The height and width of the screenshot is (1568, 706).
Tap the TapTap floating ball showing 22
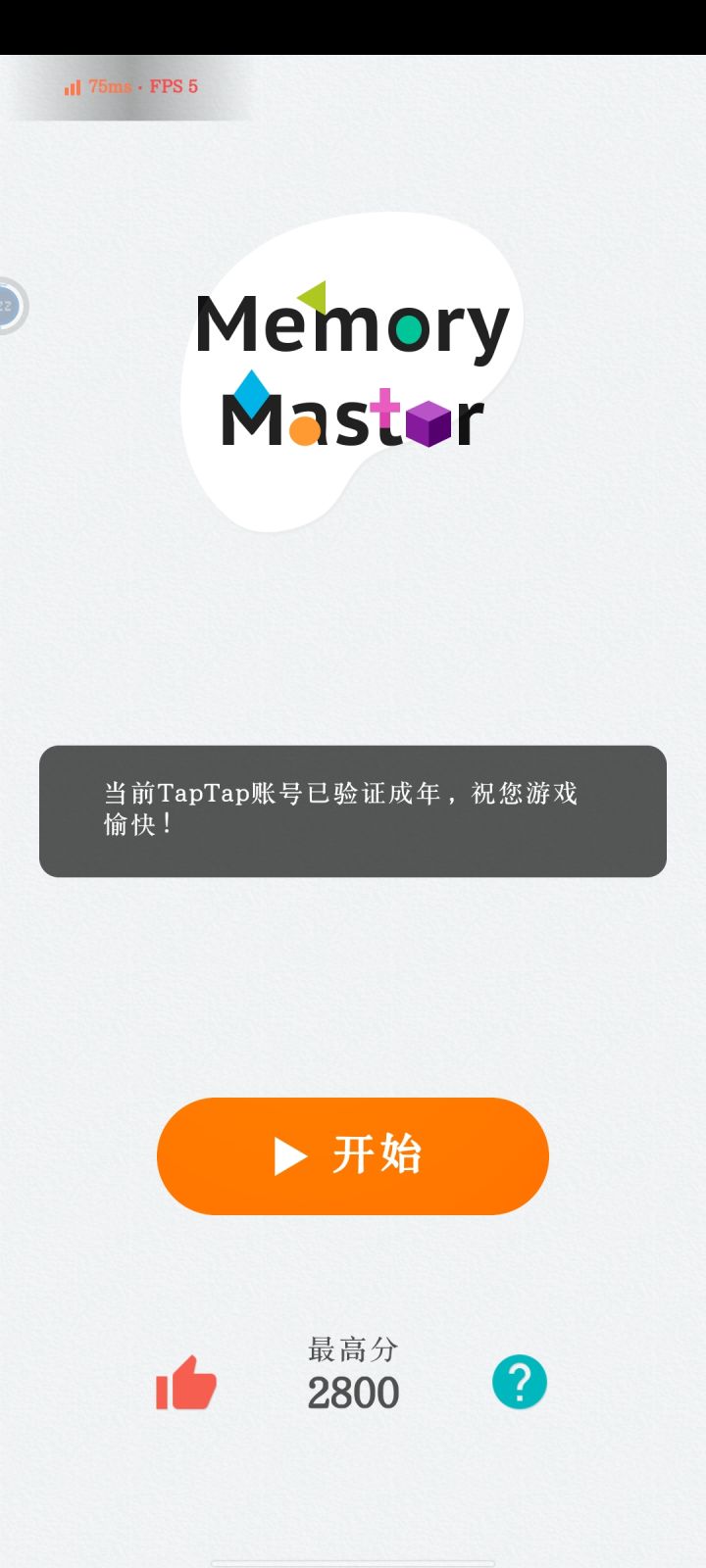pyautogui.click(x=10, y=307)
